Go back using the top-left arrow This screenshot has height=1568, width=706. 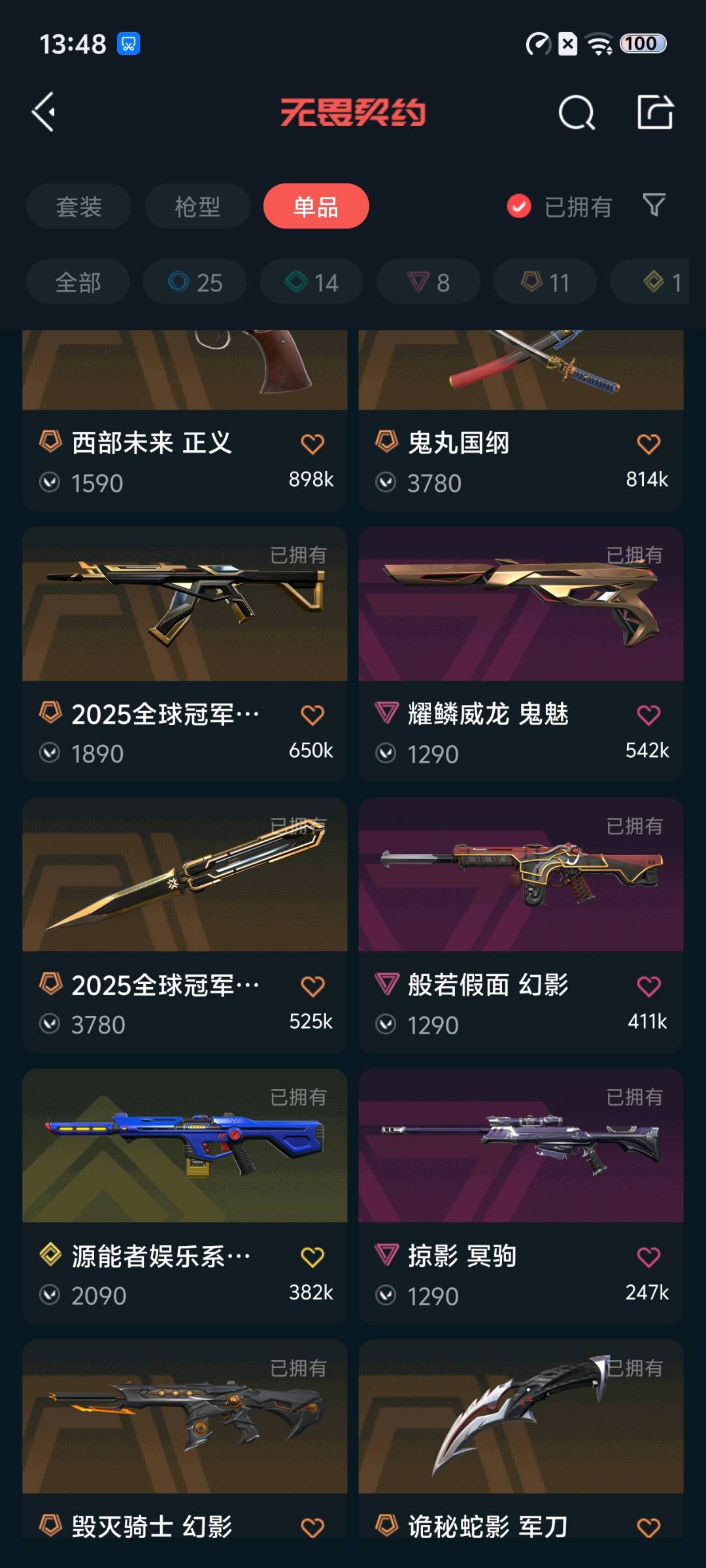coord(44,112)
